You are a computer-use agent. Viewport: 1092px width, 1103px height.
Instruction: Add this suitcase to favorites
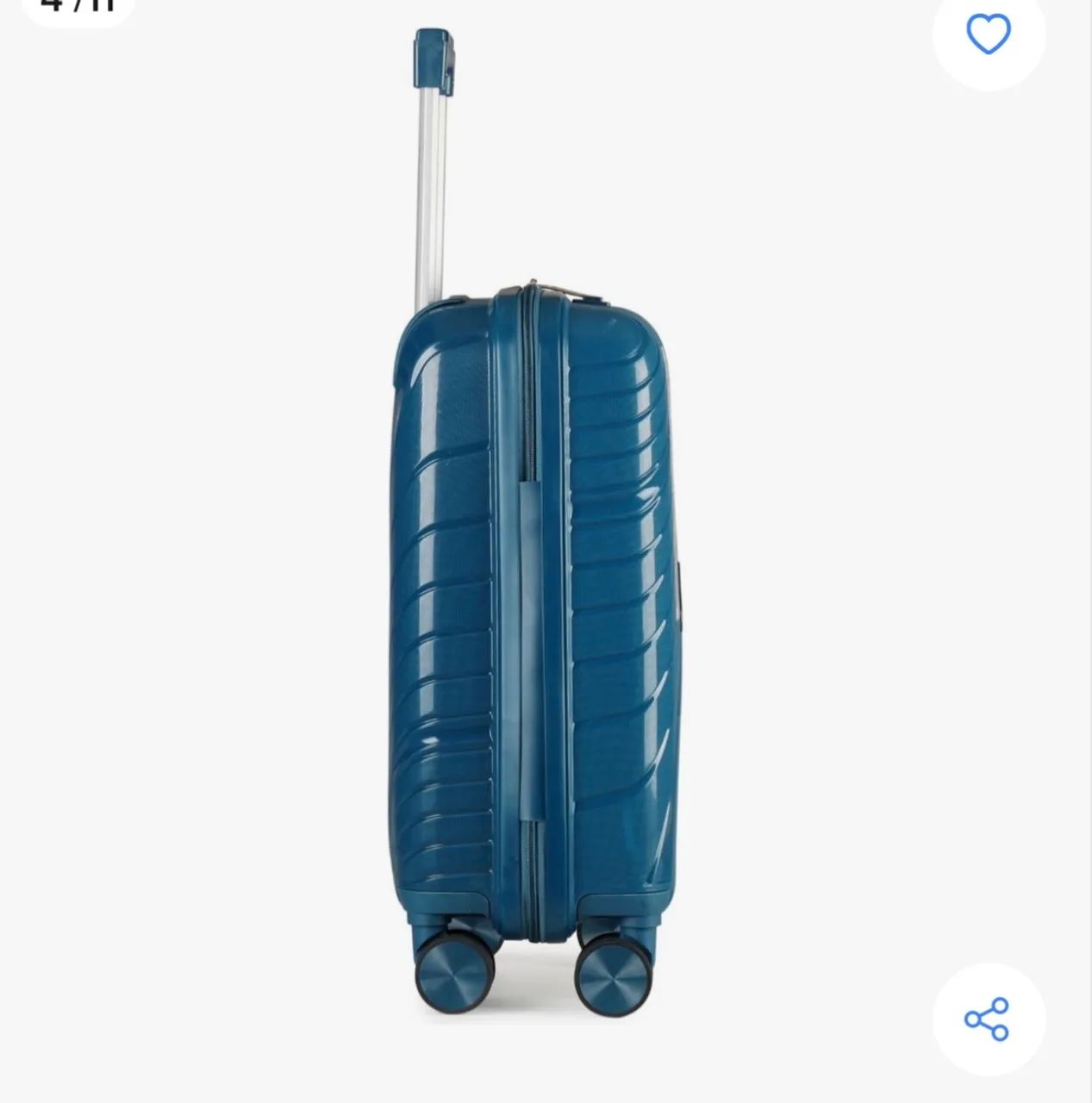(988, 35)
